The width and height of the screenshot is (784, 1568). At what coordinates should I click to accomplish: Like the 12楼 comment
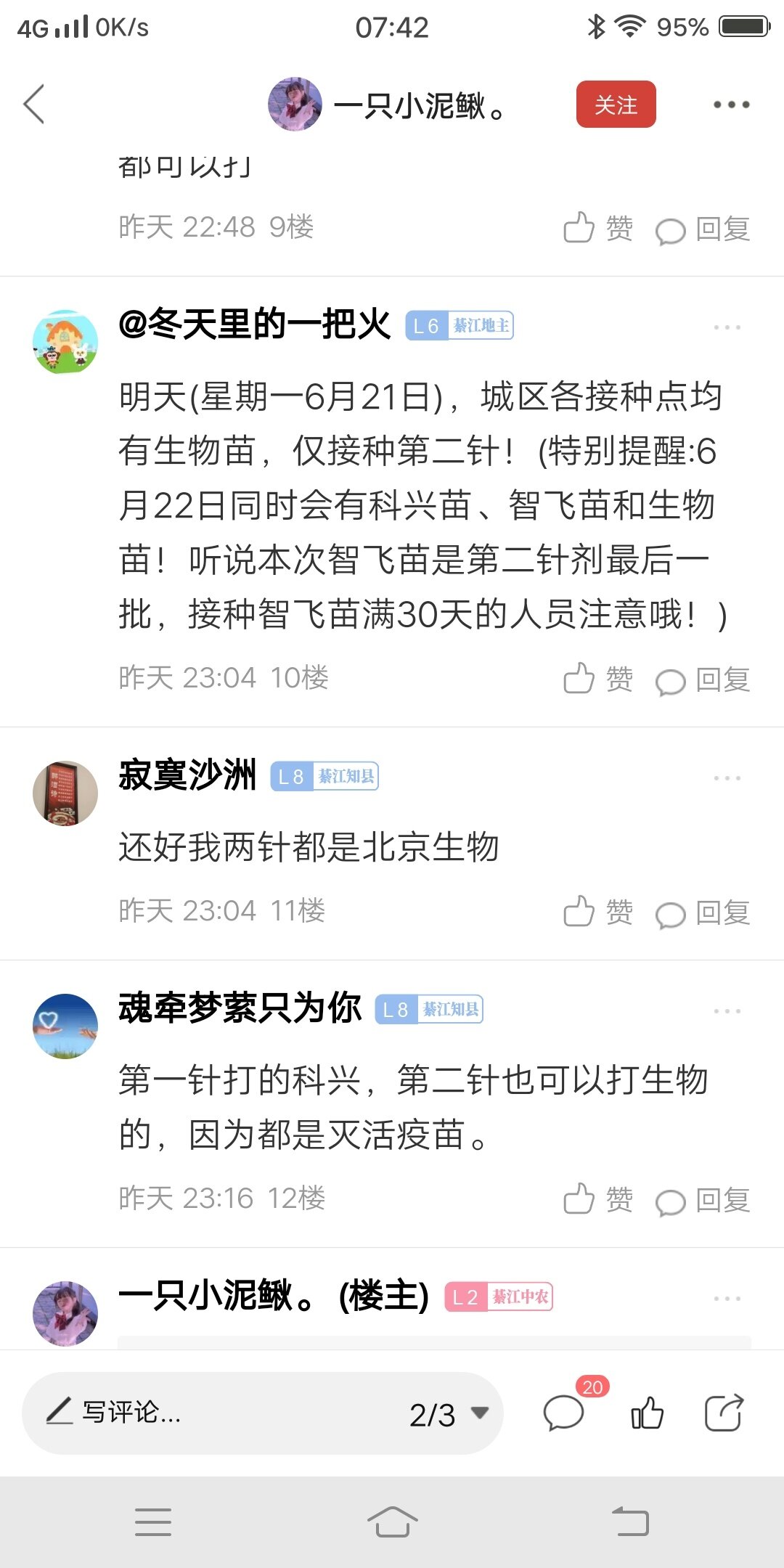598,1199
